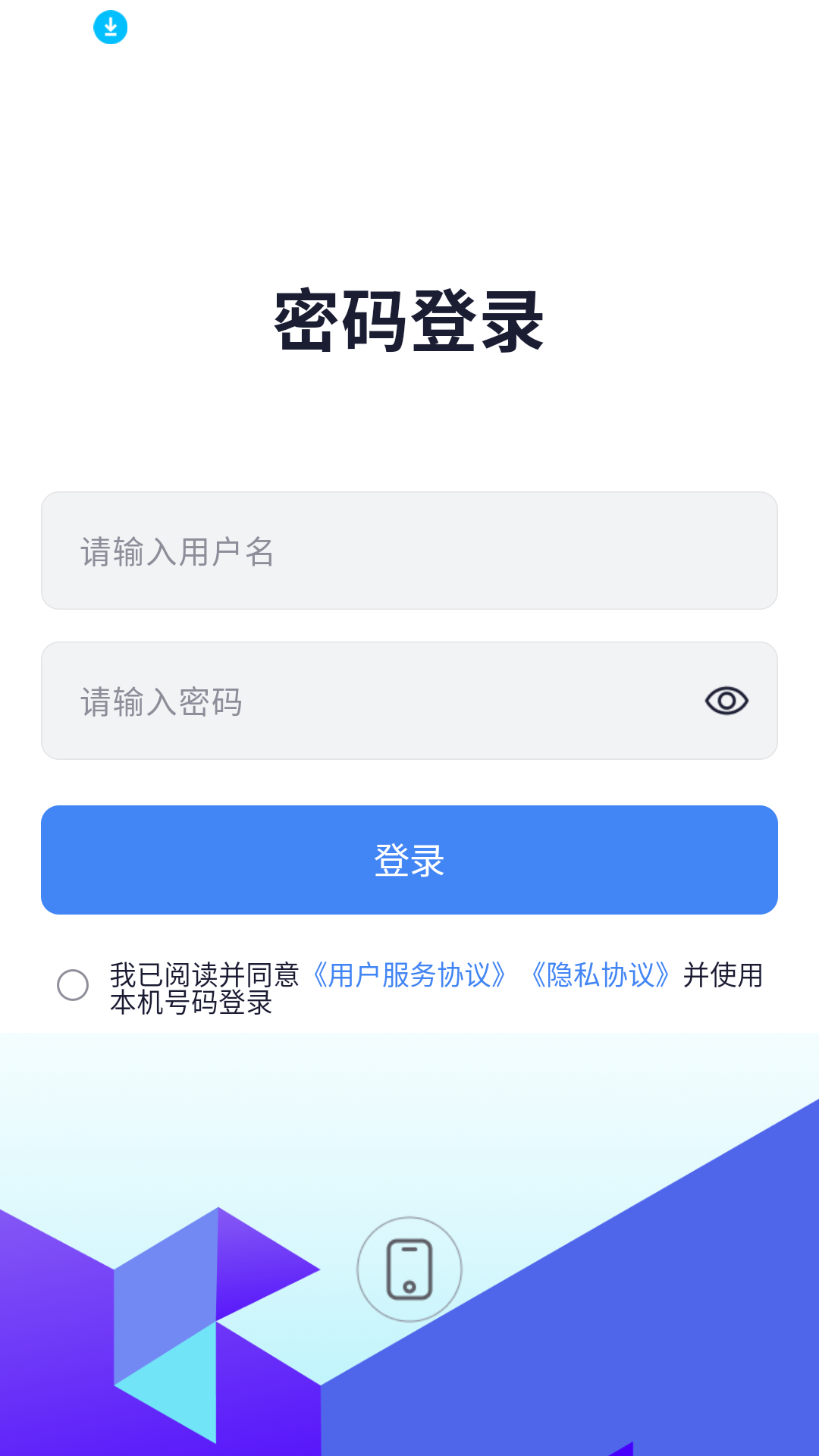Open the 《用户服务协议》 link
The image size is (819, 1456).
pyautogui.click(x=409, y=975)
